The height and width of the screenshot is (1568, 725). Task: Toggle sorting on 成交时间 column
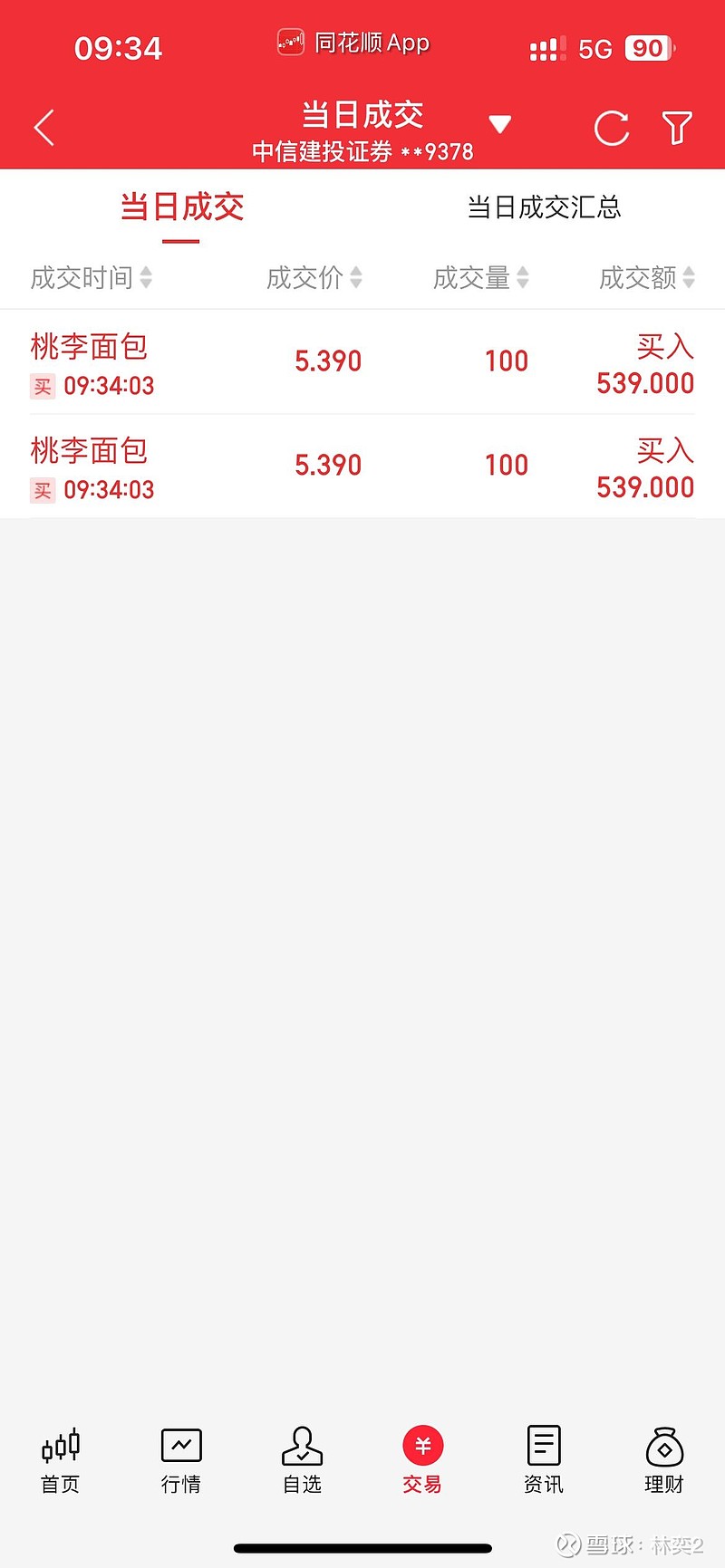click(x=91, y=279)
